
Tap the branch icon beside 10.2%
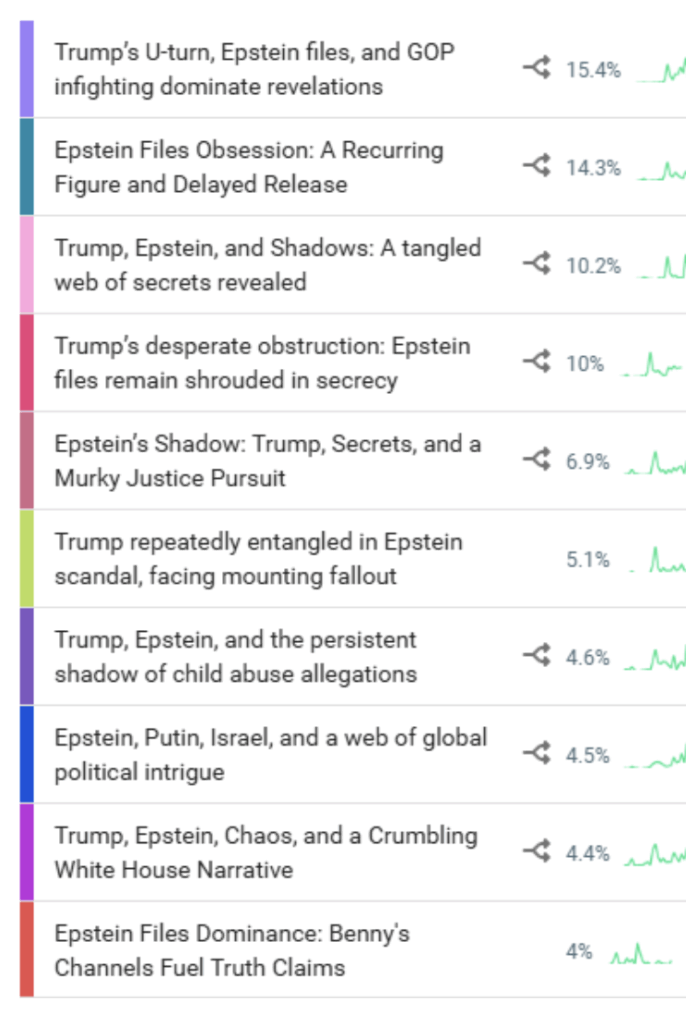point(537,265)
